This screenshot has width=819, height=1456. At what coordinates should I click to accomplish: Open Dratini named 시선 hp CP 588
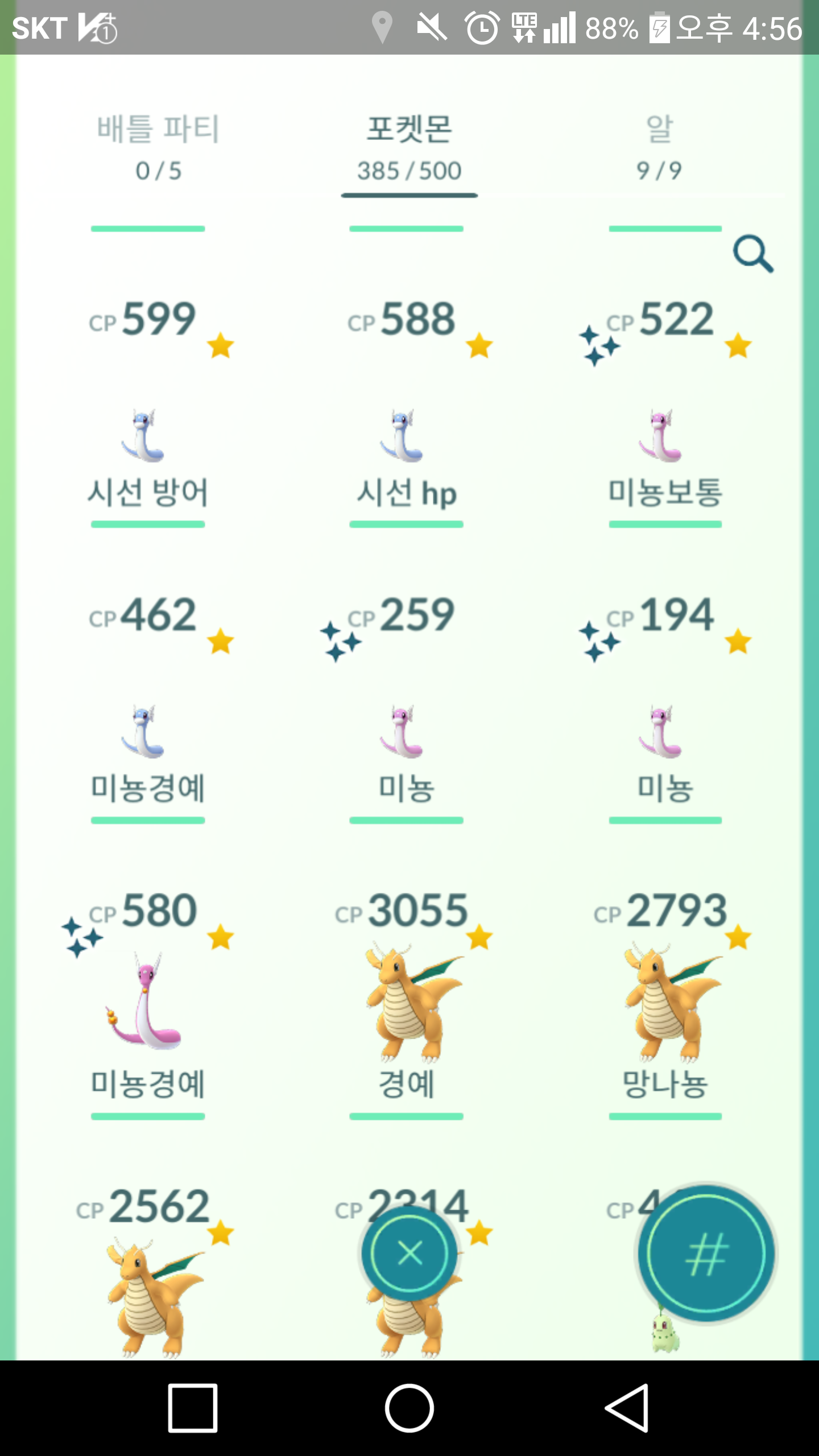pos(406,435)
